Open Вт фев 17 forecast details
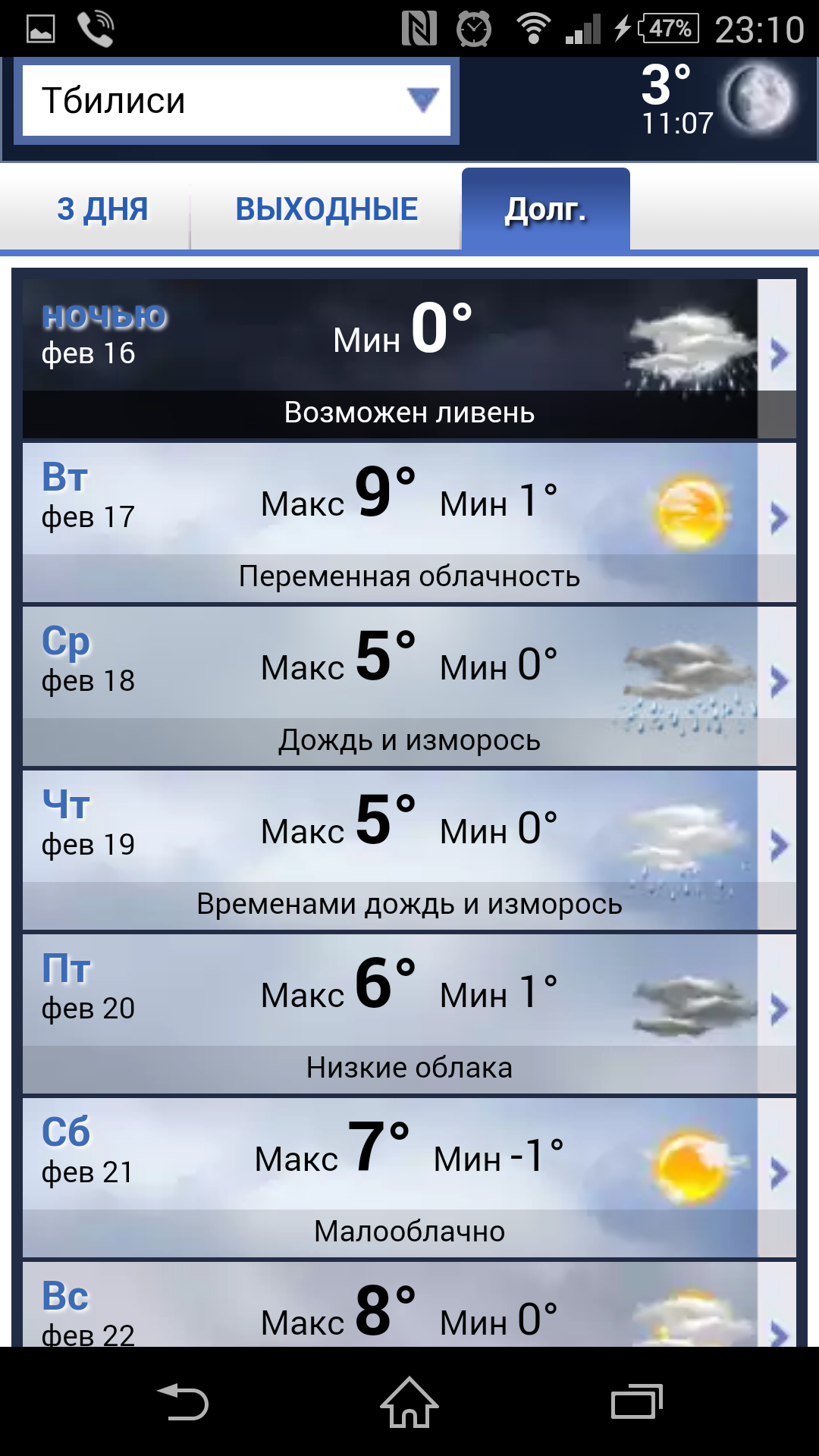 pos(409,522)
